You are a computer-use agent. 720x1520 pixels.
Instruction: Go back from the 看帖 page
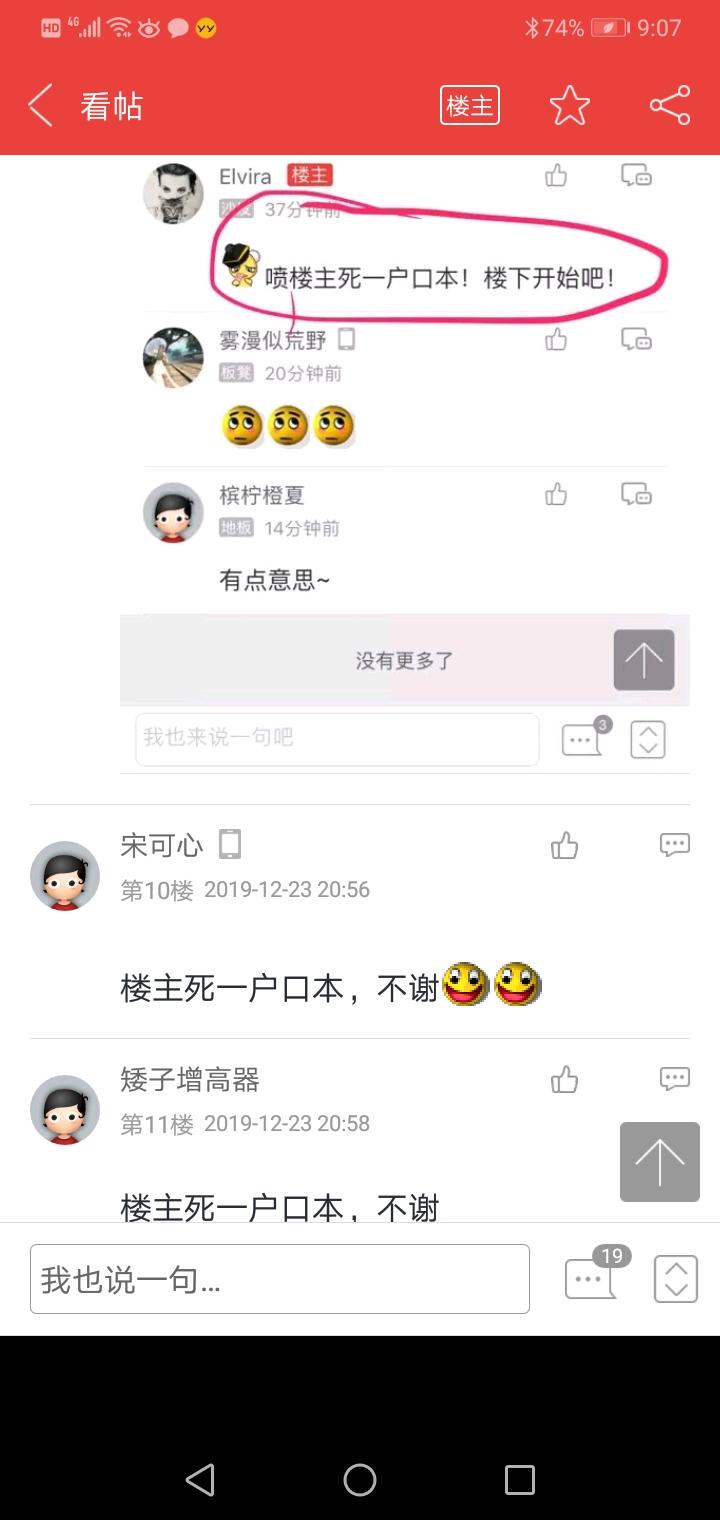click(40, 106)
